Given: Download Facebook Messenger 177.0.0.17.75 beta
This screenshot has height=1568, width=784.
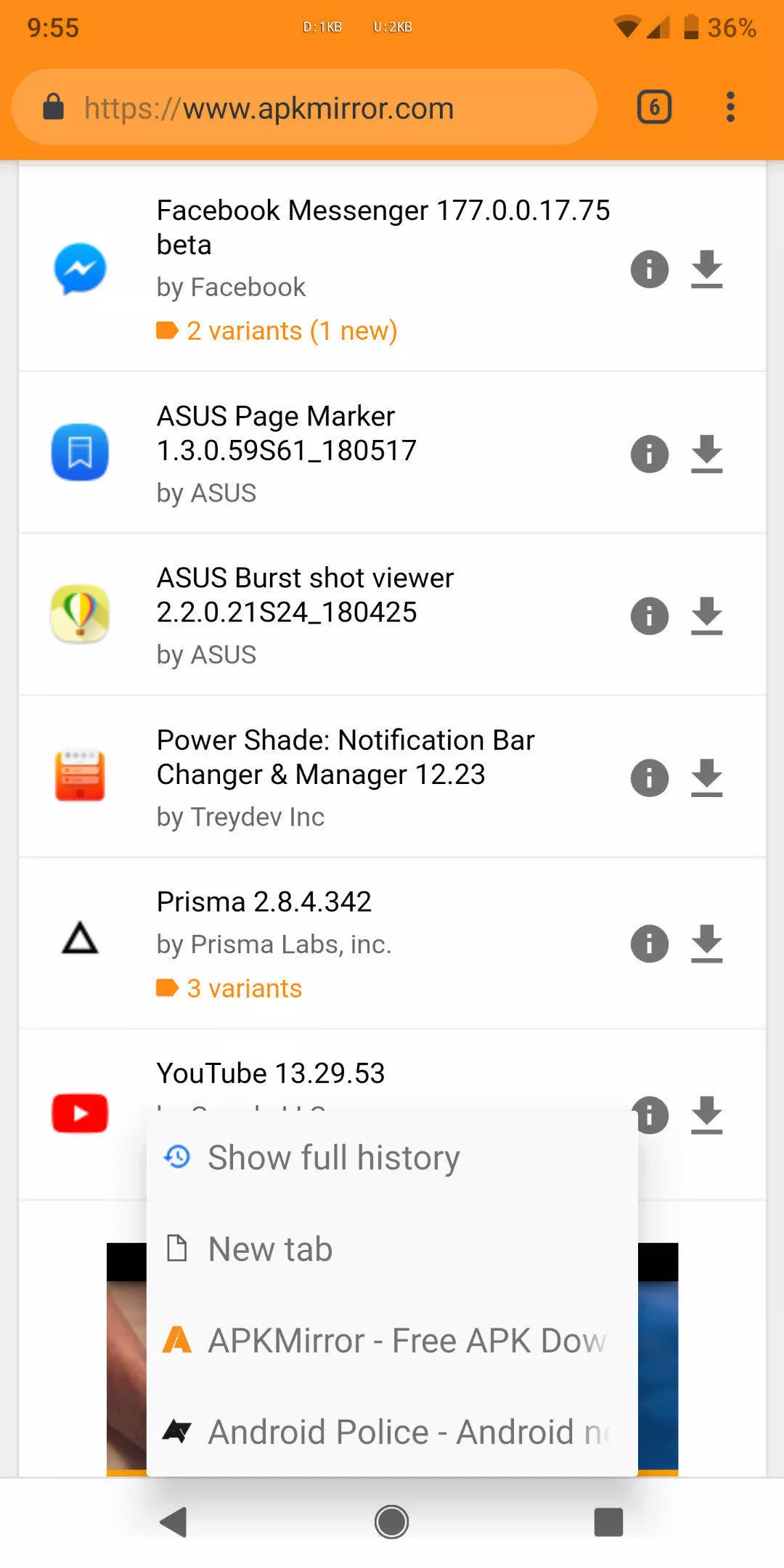Looking at the screenshot, I should pos(706,269).
